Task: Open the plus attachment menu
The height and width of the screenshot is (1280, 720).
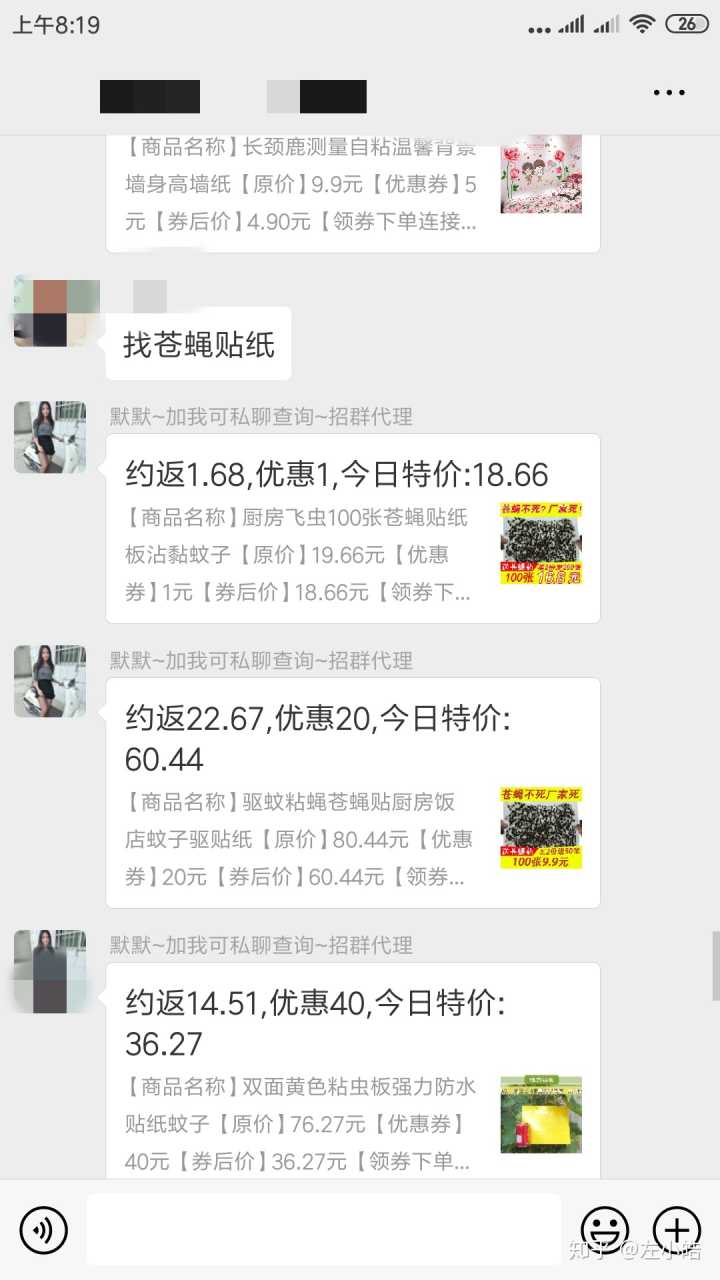Action: 677,1229
